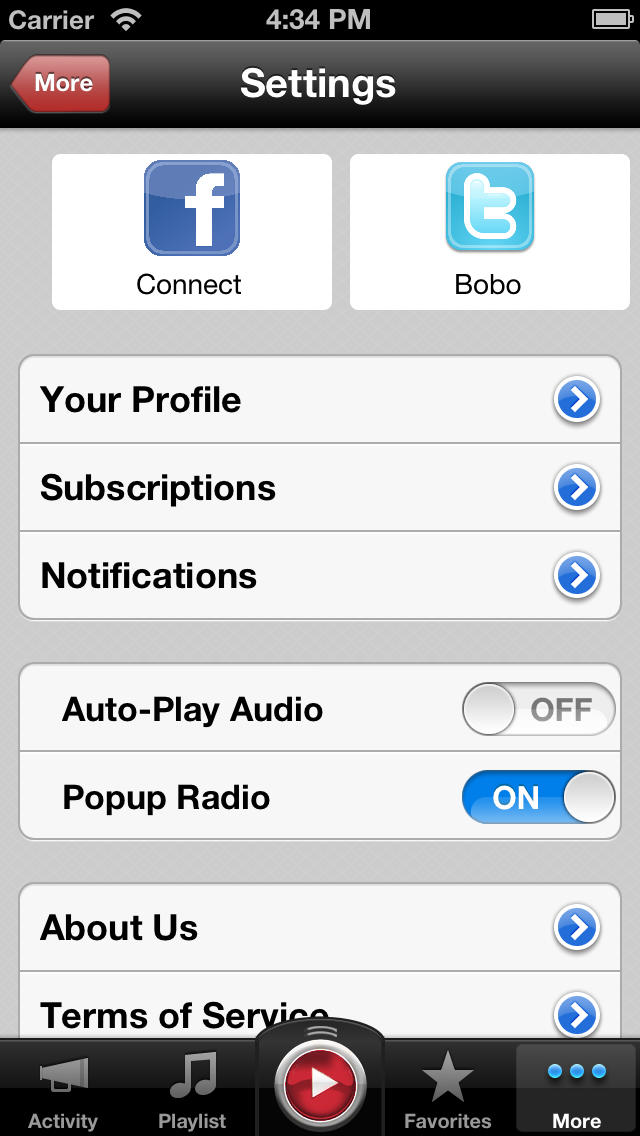640x1136 pixels.
Task: Turn off Popup Radio
Action: [539, 797]
